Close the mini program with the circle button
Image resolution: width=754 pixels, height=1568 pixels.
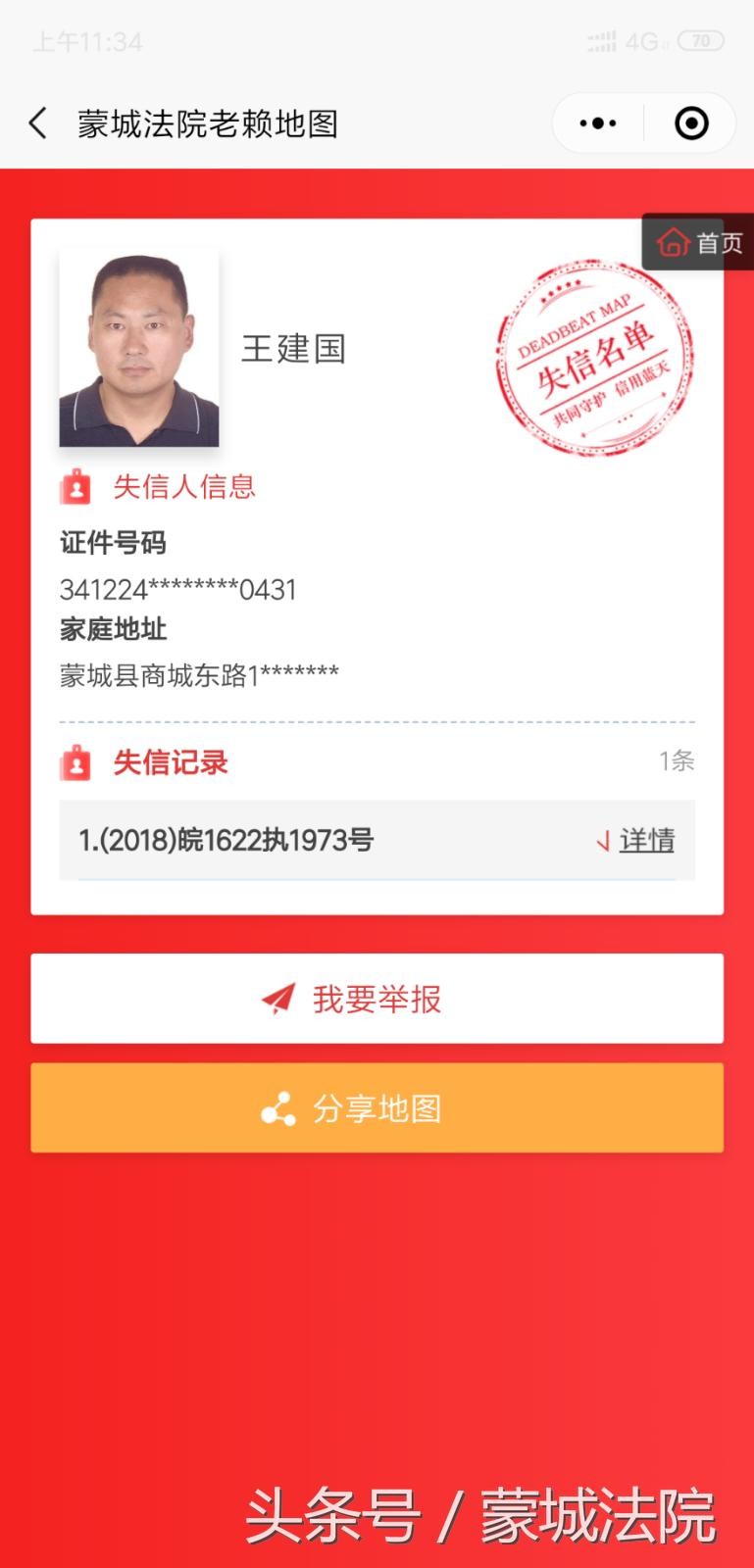click(x=691, y=124)
